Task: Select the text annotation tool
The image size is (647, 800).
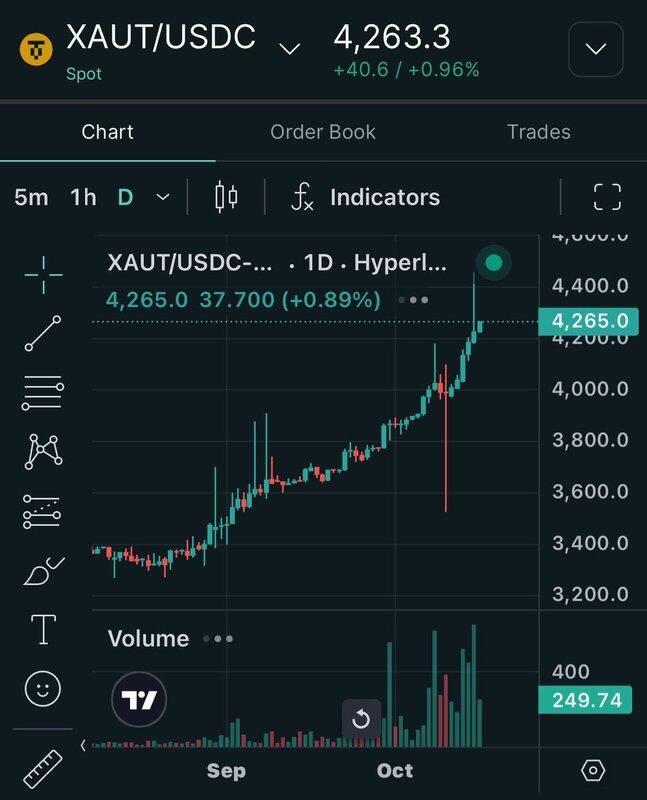Action: click(x=43, y=630)
